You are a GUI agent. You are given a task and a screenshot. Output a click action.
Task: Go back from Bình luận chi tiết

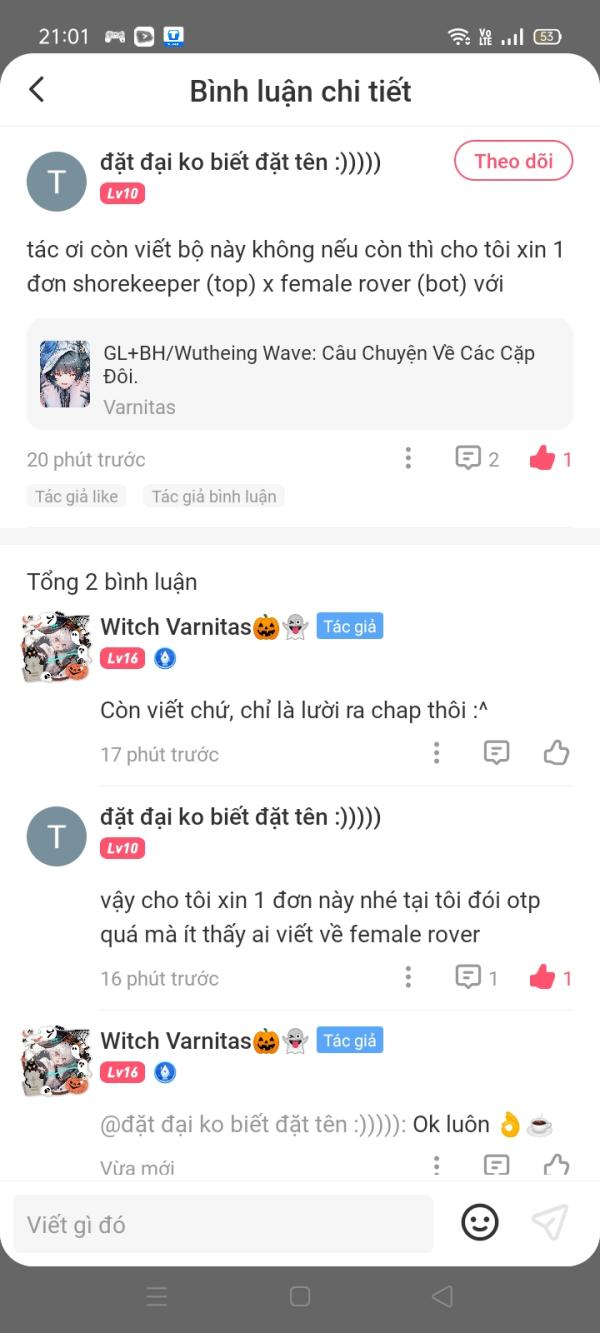coord(37,90)
